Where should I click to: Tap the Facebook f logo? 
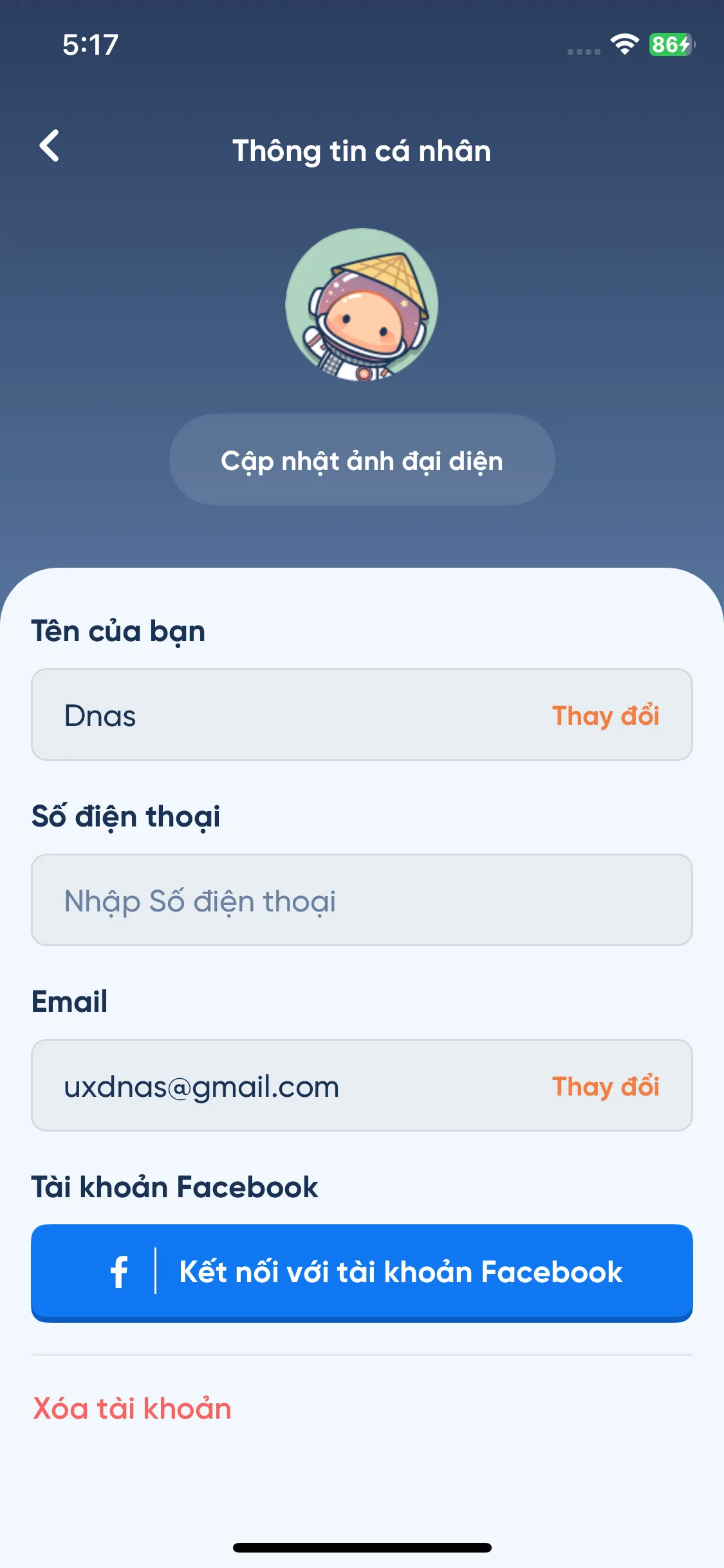119,1271
